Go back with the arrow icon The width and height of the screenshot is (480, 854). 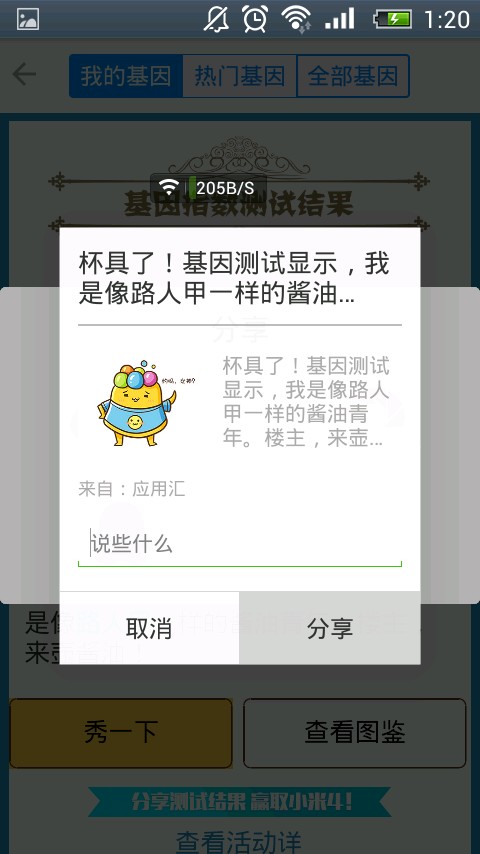click(x=24, y=74)
